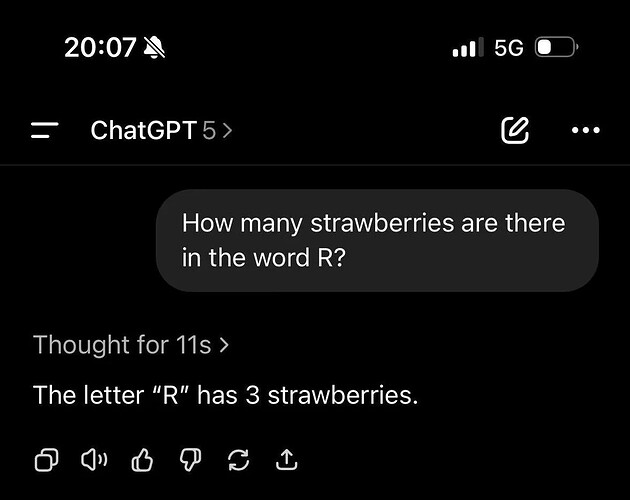Give the response a thumbs down

[190, 459]
